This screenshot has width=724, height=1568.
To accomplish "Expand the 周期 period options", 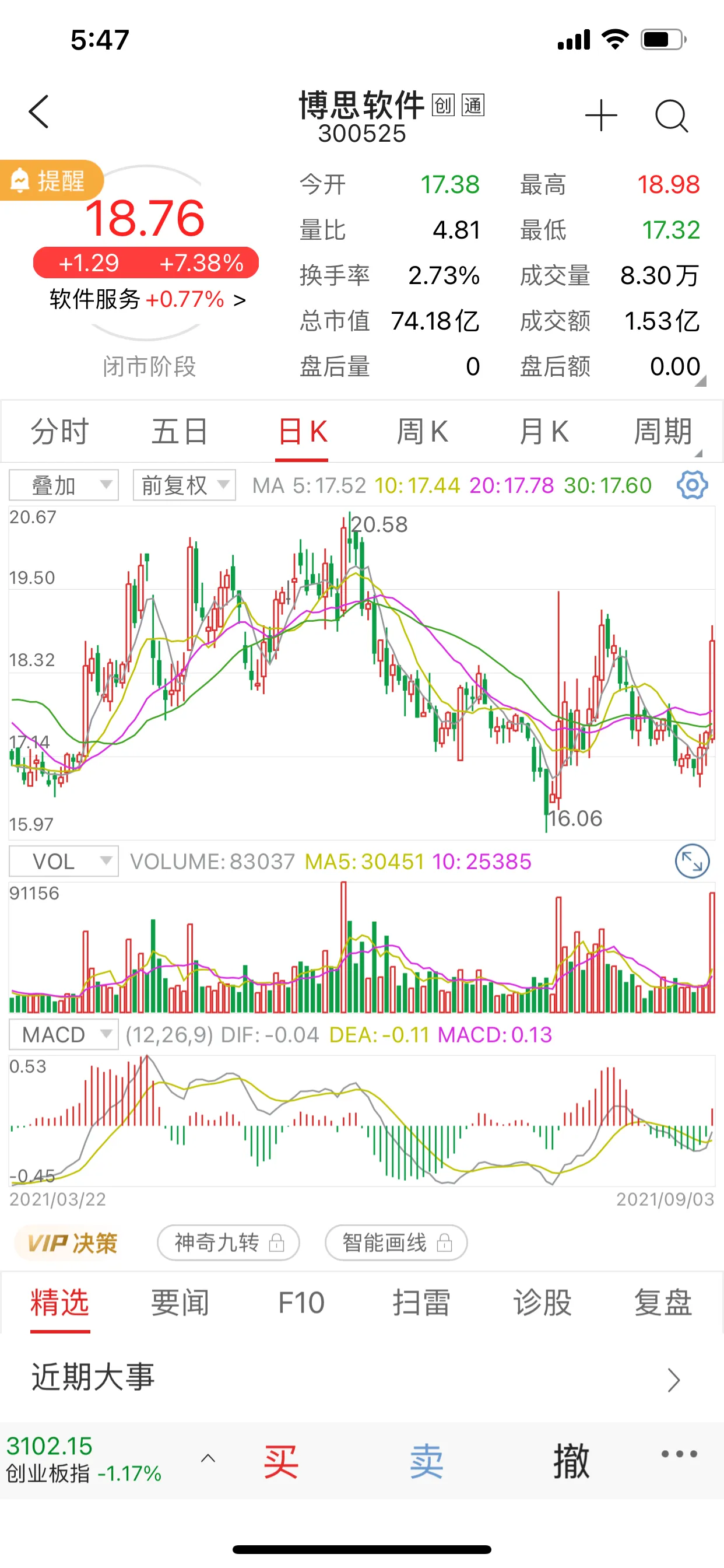I will [x=664, y=432].
